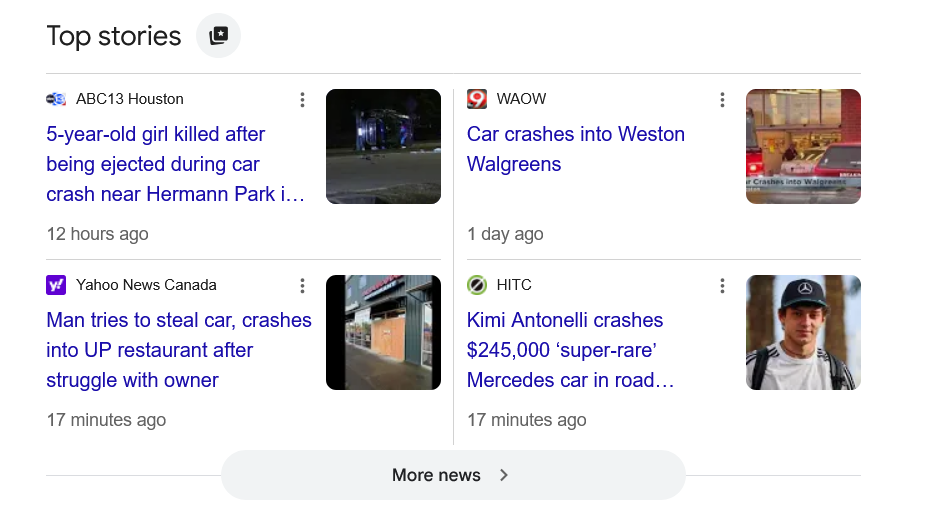
Task: Tap the Kimi Antonelli photo thumbnail
Action: coord(803,332)
